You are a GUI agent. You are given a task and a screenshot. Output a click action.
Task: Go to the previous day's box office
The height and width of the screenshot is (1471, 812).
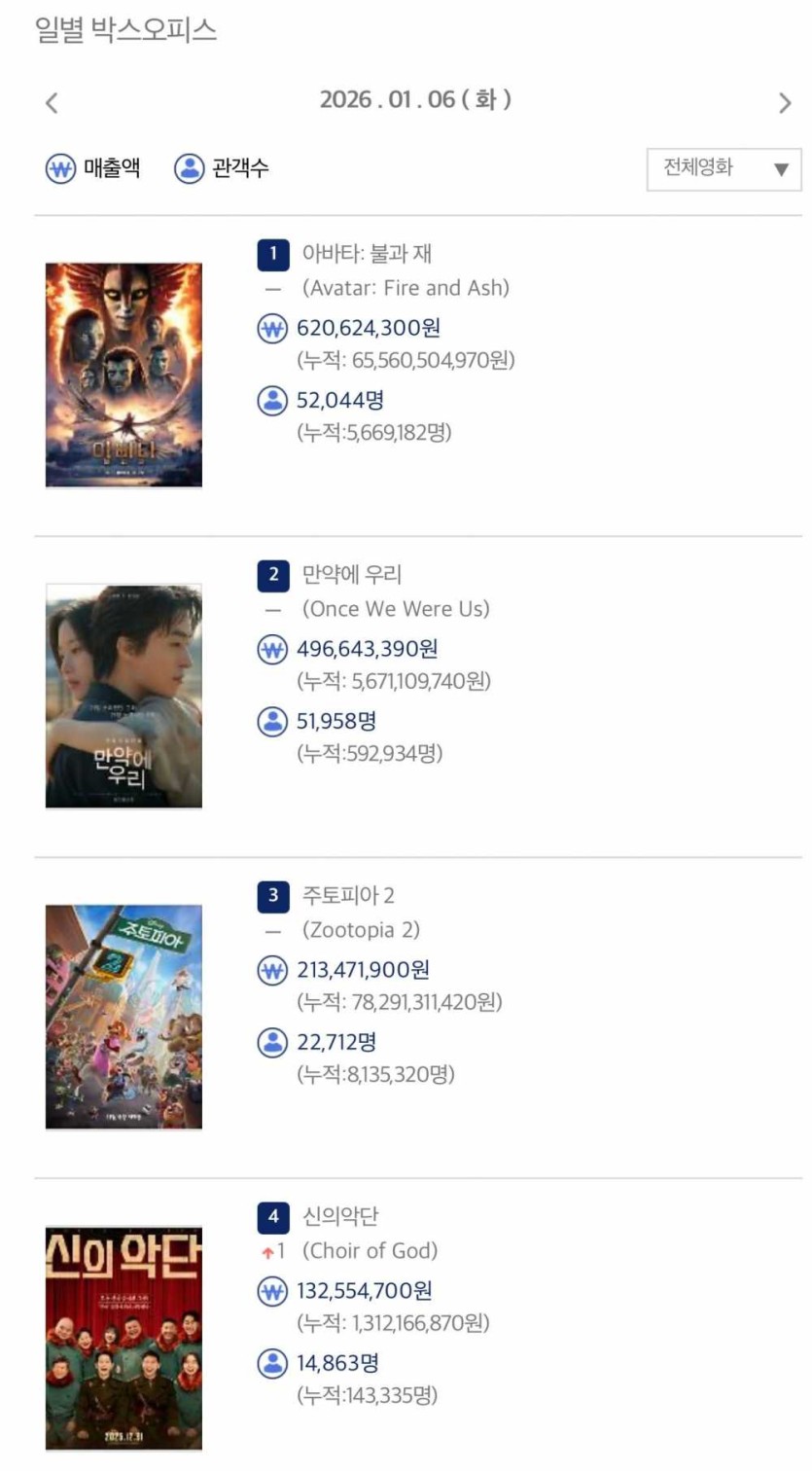click(x=52, y=102)
